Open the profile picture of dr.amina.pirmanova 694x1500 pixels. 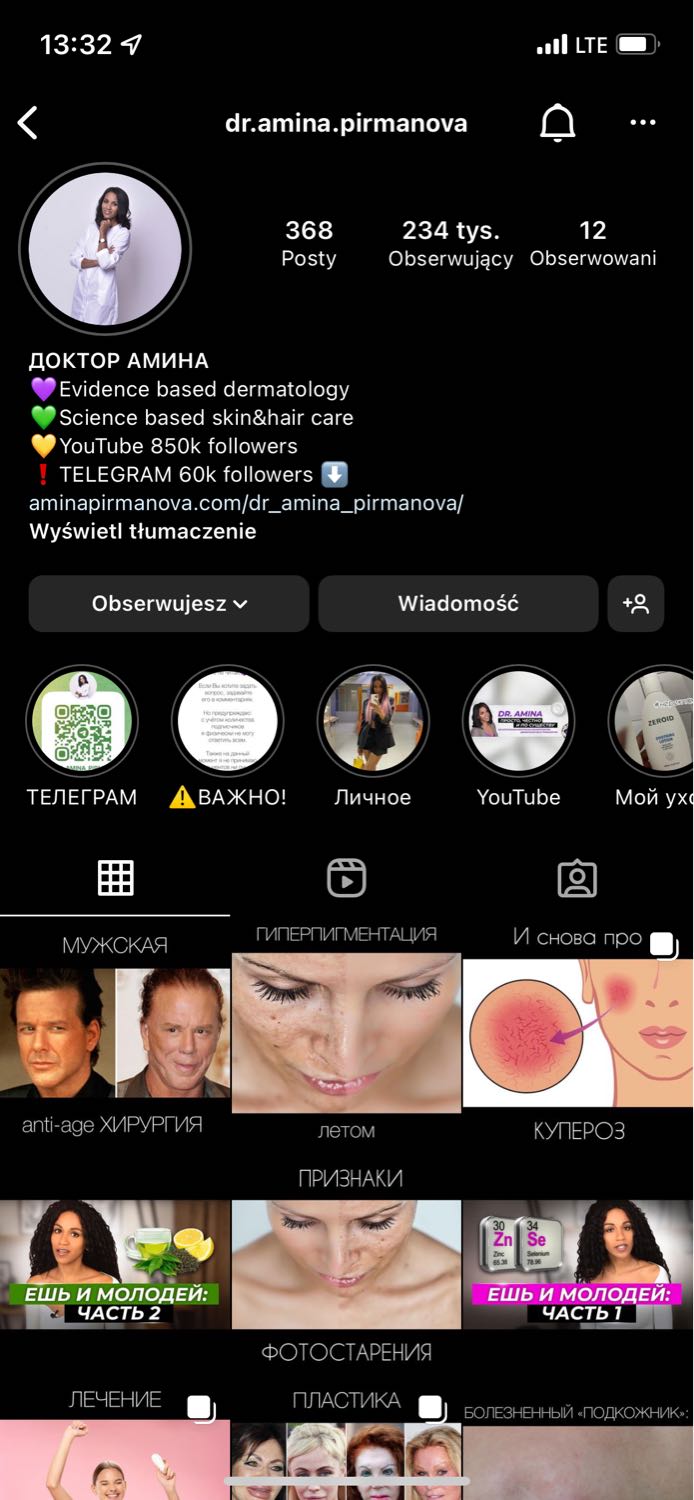pyautogui.click(x=105, y=249)
